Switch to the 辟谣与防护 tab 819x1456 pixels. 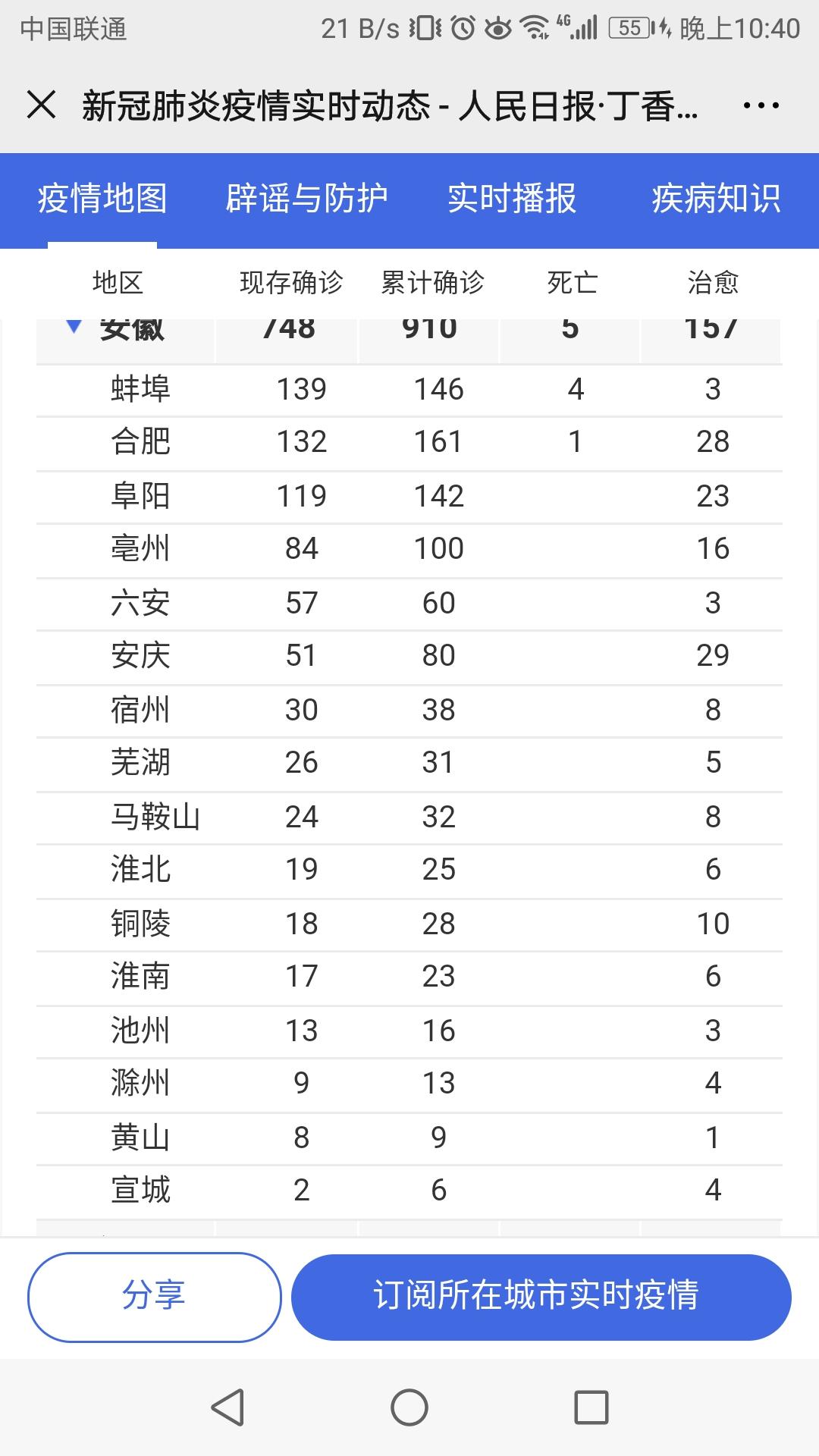point(306,199)
